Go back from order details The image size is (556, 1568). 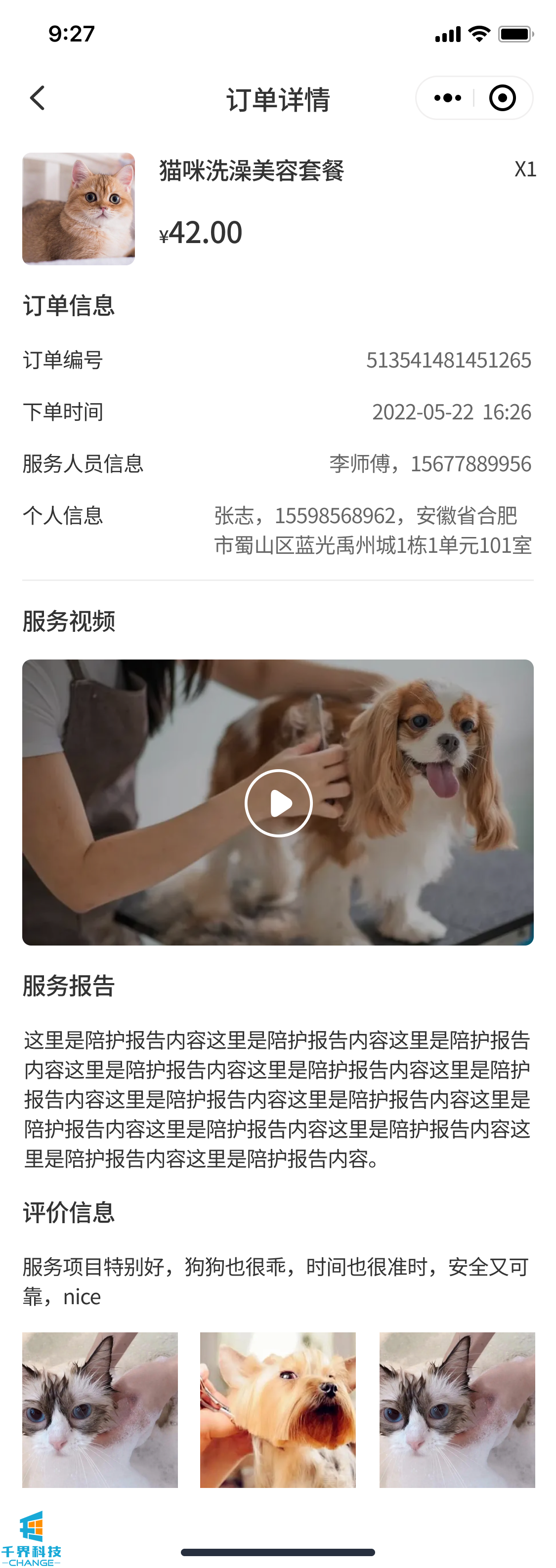(38, 98)
